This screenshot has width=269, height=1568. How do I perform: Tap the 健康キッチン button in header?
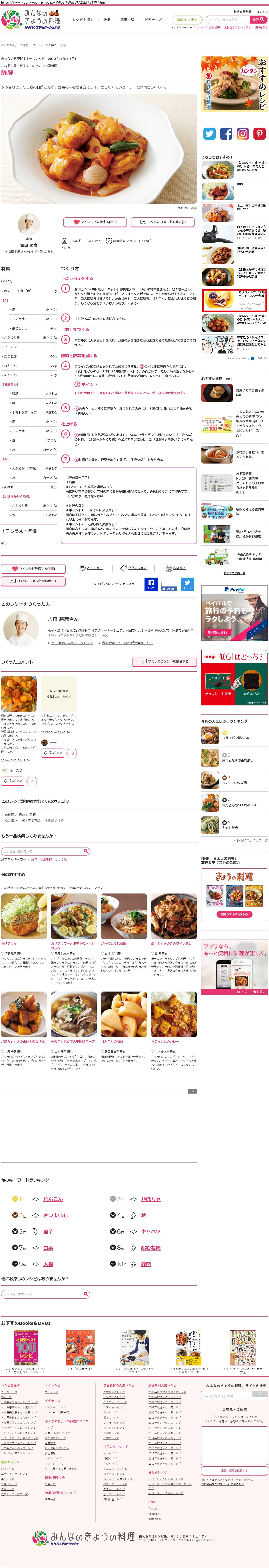pos(187,20)
